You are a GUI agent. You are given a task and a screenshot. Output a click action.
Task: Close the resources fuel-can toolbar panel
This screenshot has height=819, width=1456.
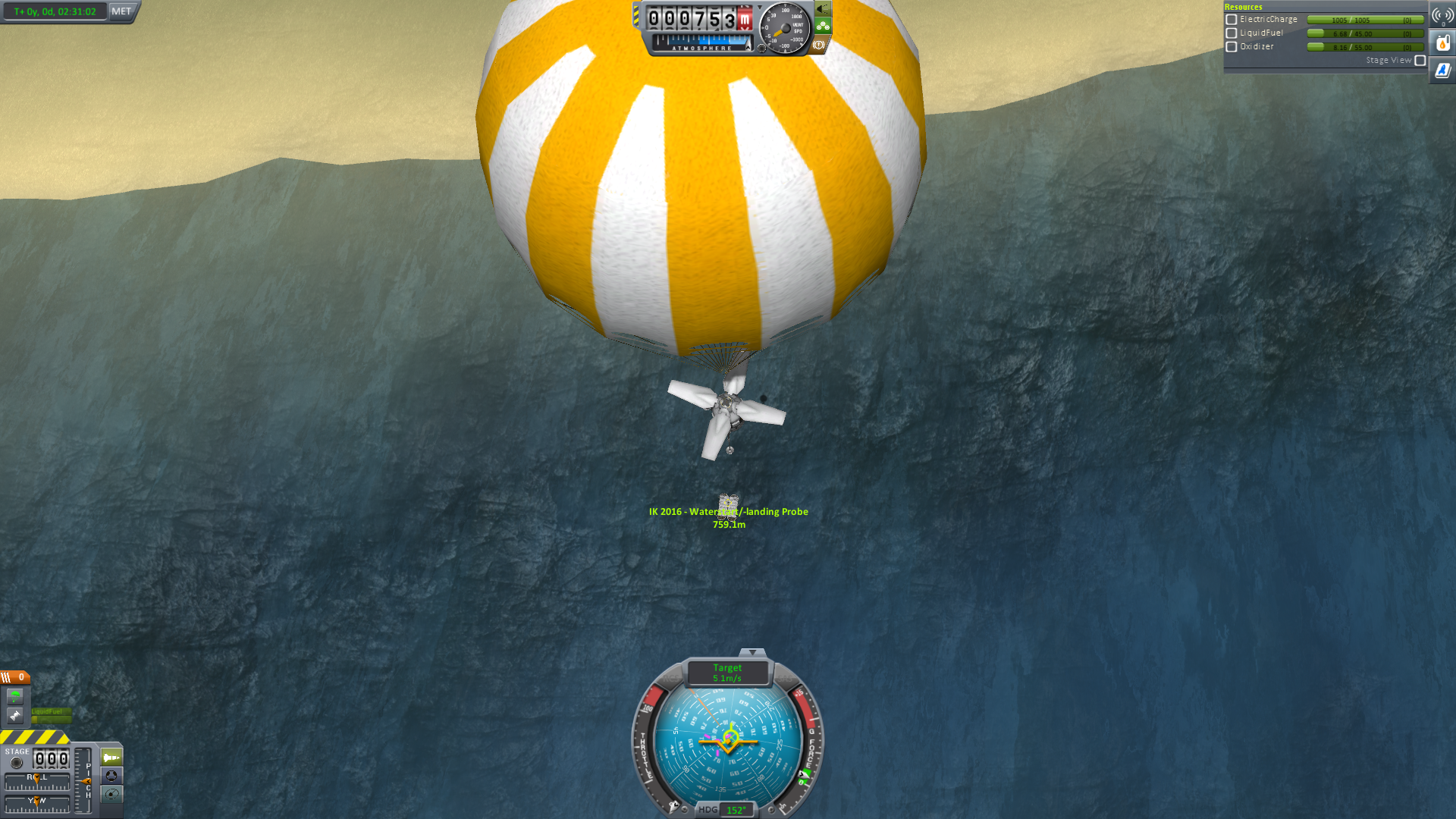tap(1442, 43)
